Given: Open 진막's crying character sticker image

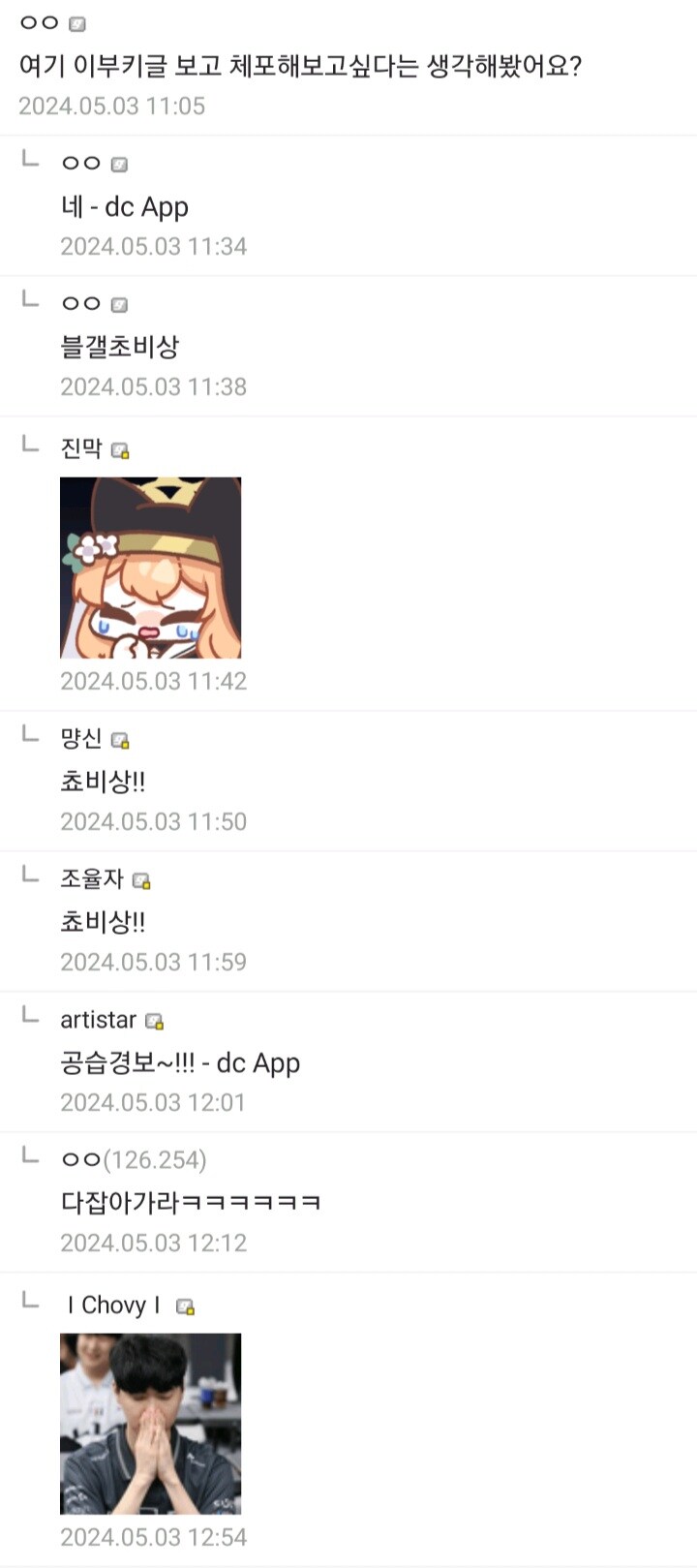Looking at the screenshot, I should click(x=151, y=568).
